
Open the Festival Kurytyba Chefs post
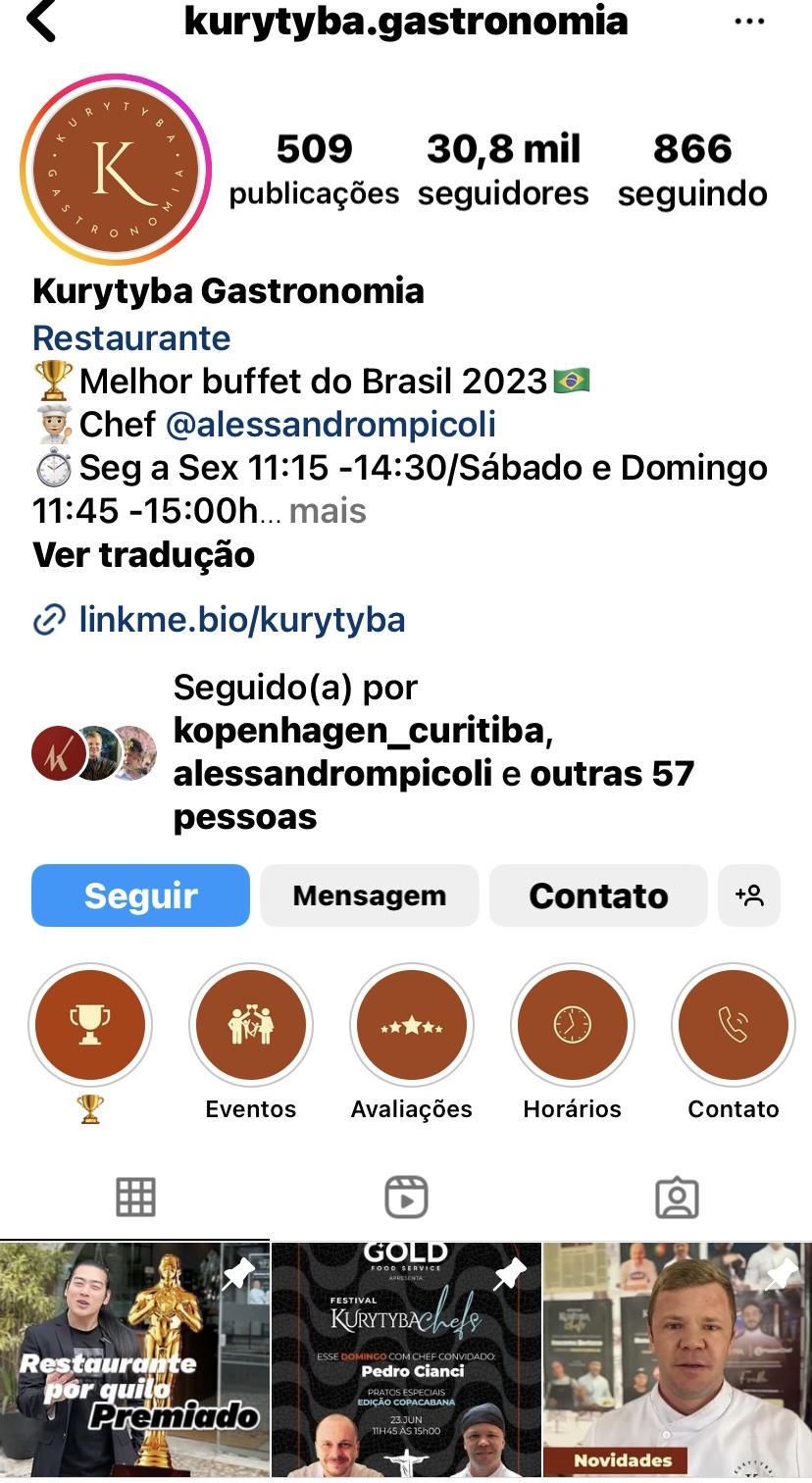pyautogui.click(x=406, y=1361)
